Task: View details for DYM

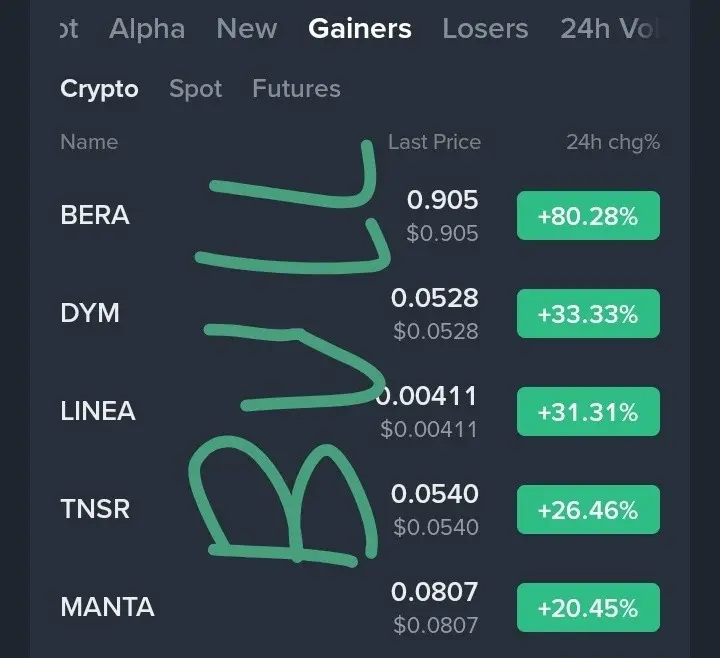Action: pos(90,313)
